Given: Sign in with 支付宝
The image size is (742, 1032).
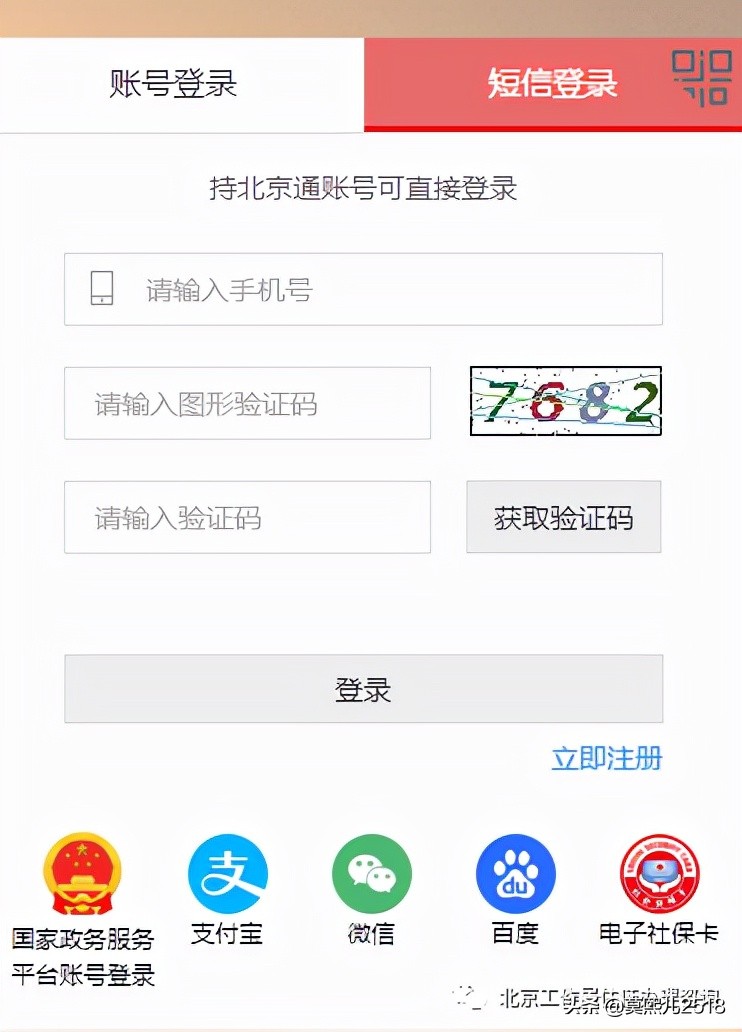Looking at the screenshot, I should [x=227, y=874].
